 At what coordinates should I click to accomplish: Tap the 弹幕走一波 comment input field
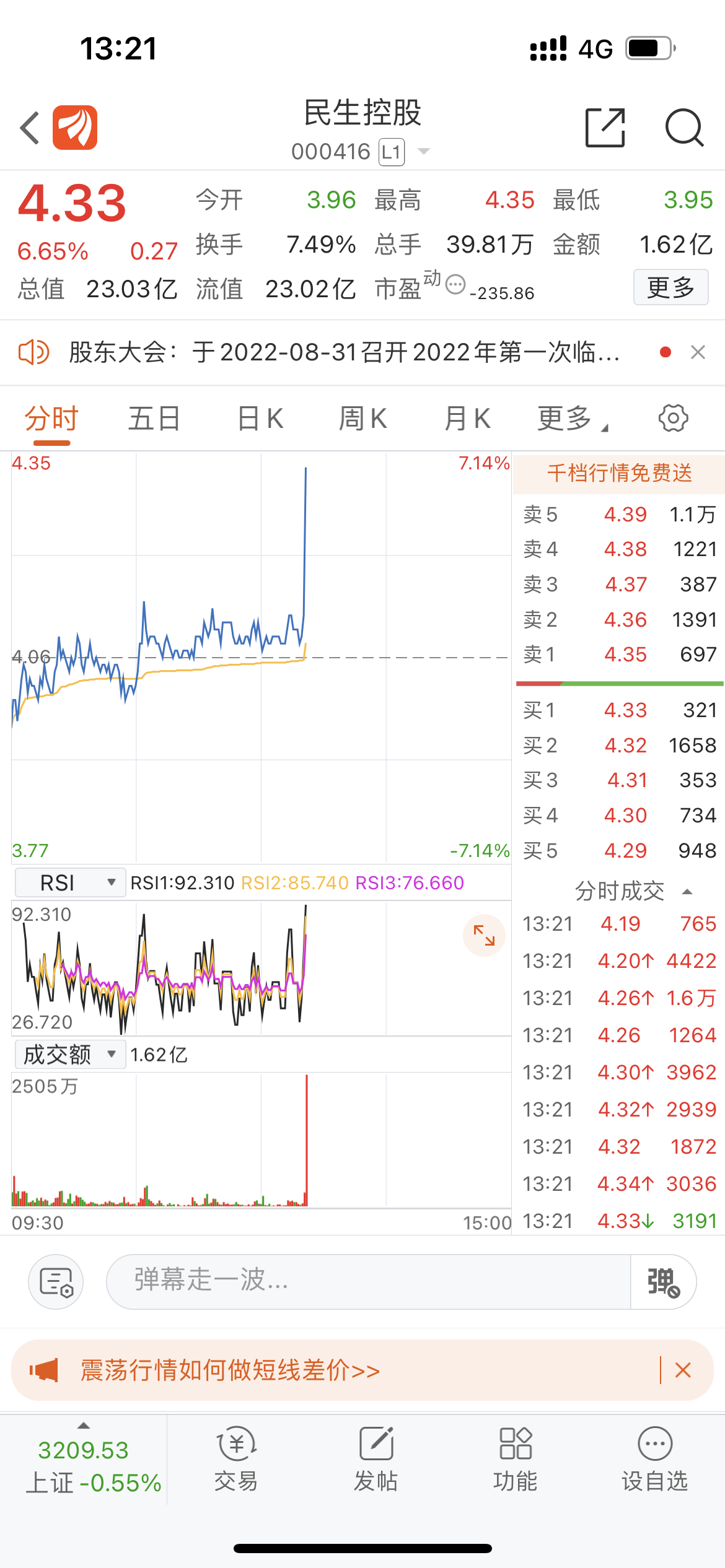pos(368,1282)
